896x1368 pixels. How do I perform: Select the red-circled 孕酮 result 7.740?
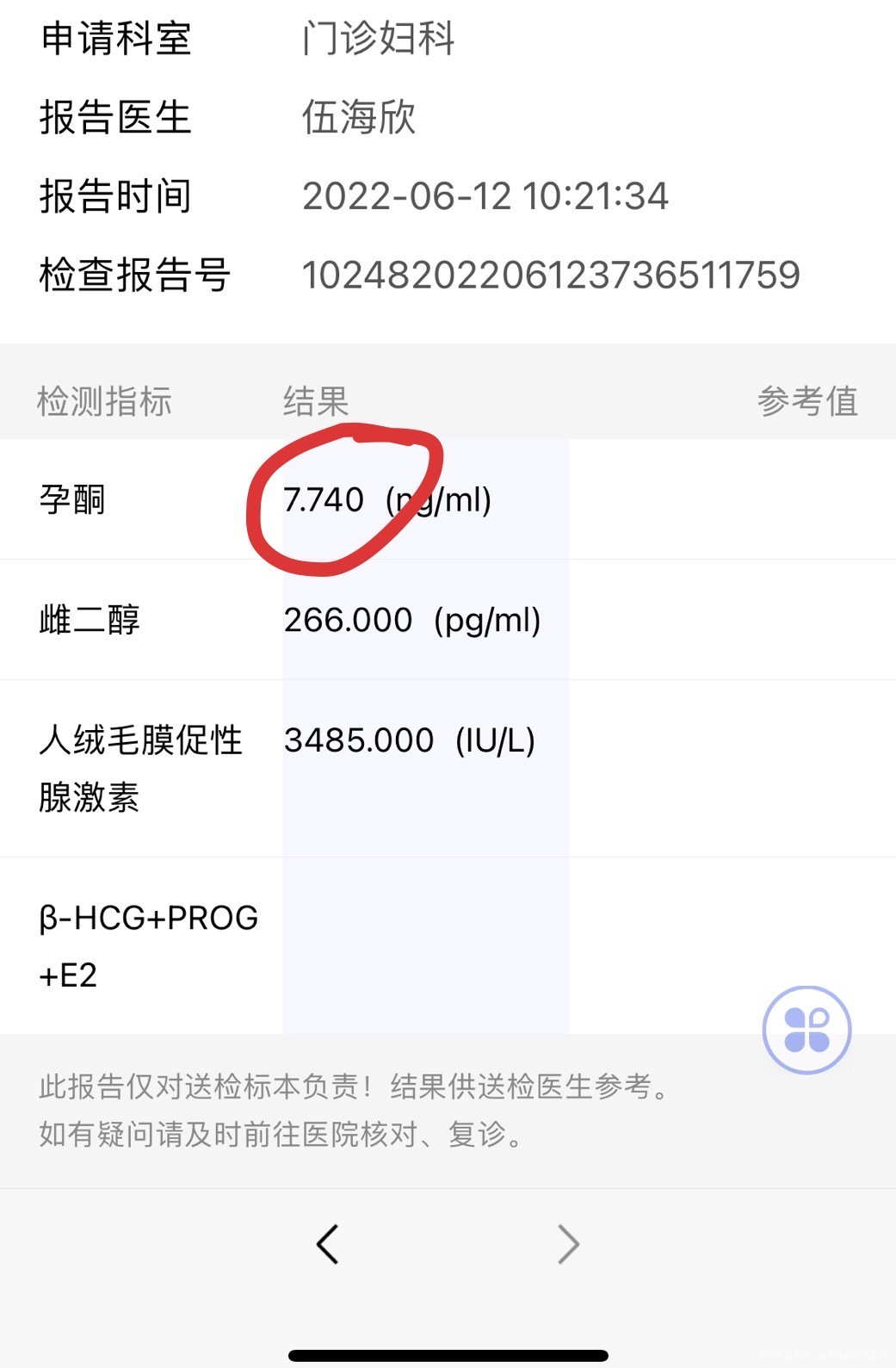tap(325, 499)
